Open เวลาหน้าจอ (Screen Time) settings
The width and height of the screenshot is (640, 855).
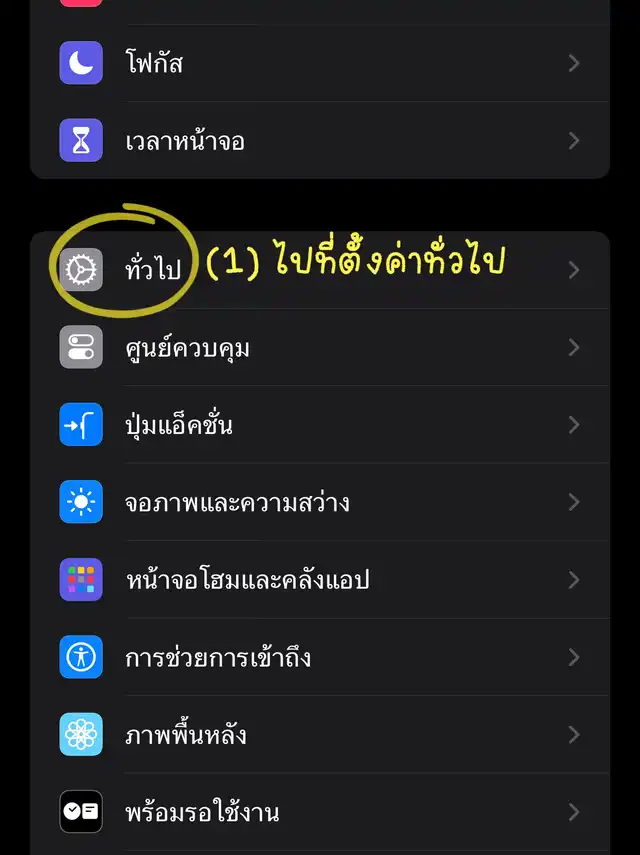pos(320,141)
